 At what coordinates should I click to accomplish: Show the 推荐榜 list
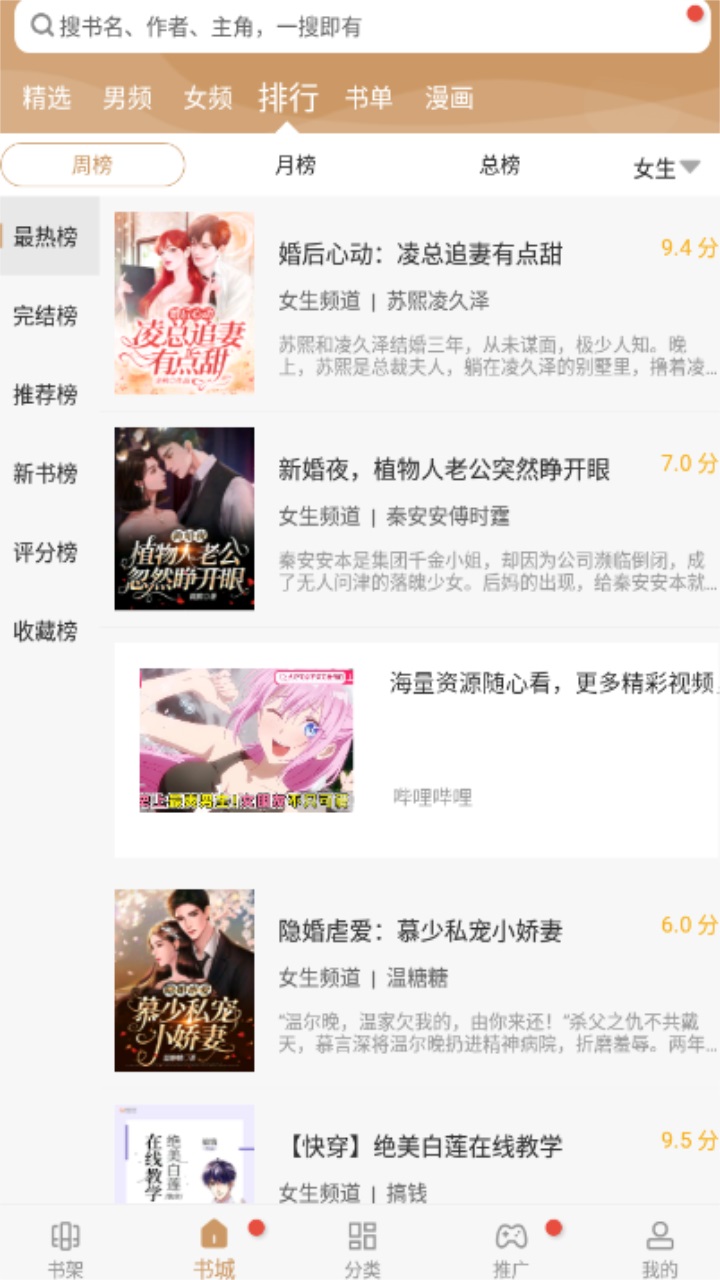45,395
